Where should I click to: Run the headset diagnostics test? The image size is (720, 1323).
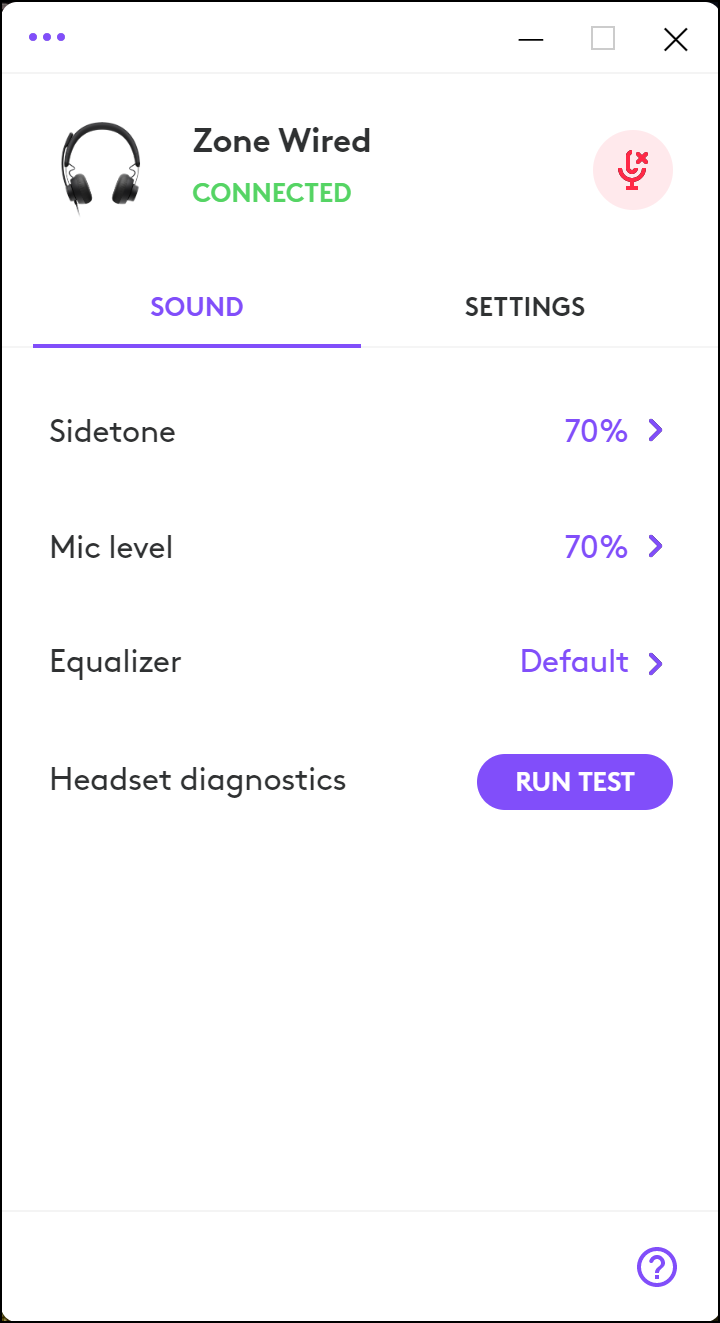pos(574,782)
